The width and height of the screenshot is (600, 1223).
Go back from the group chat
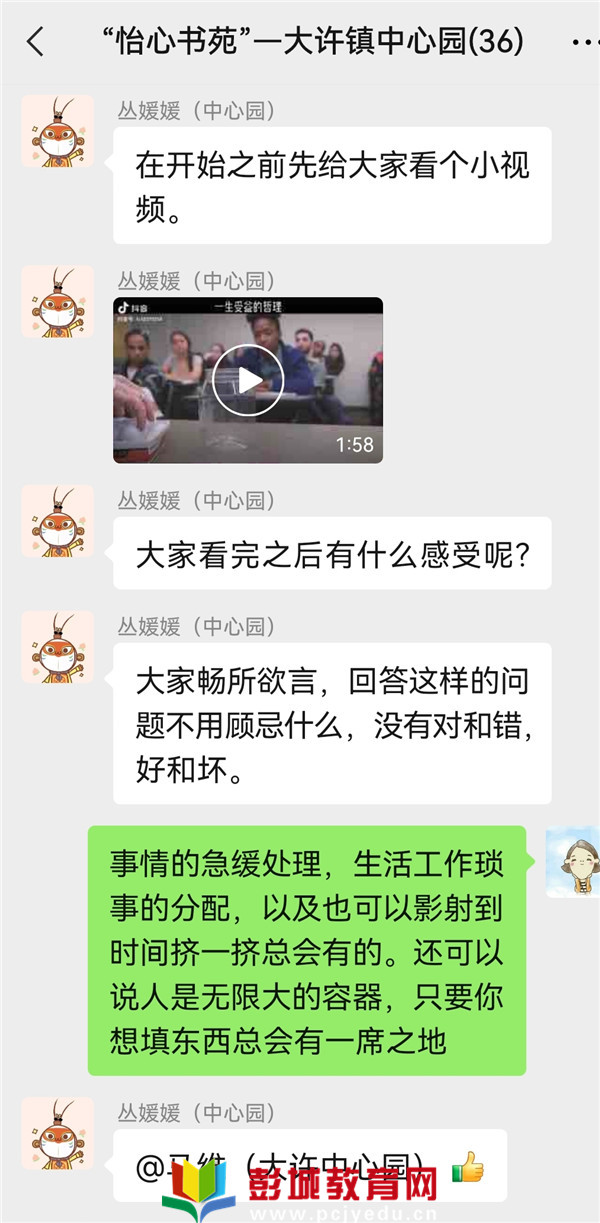(35, 42)
